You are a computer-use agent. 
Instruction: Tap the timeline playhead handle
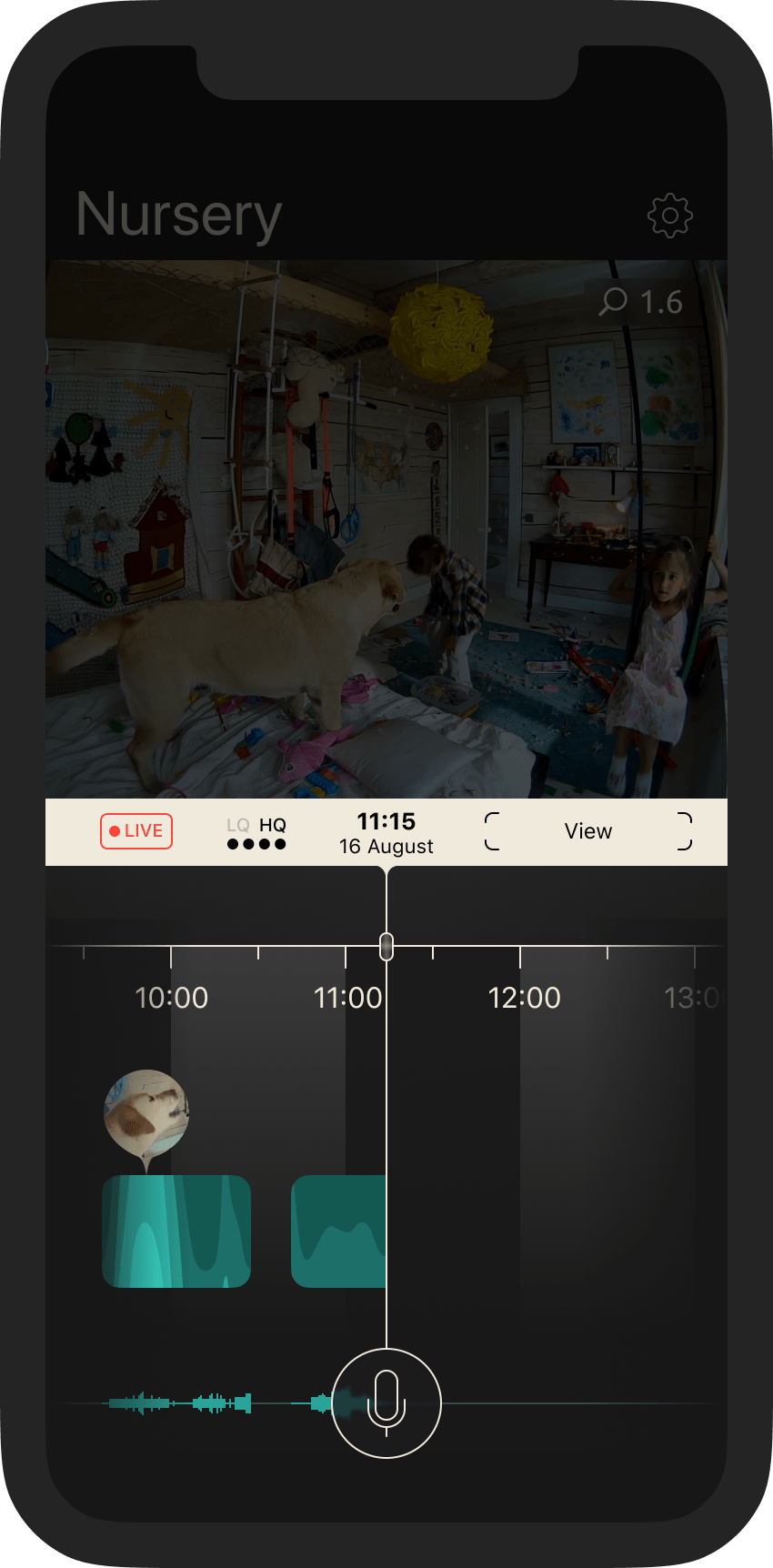coord(386,946)
